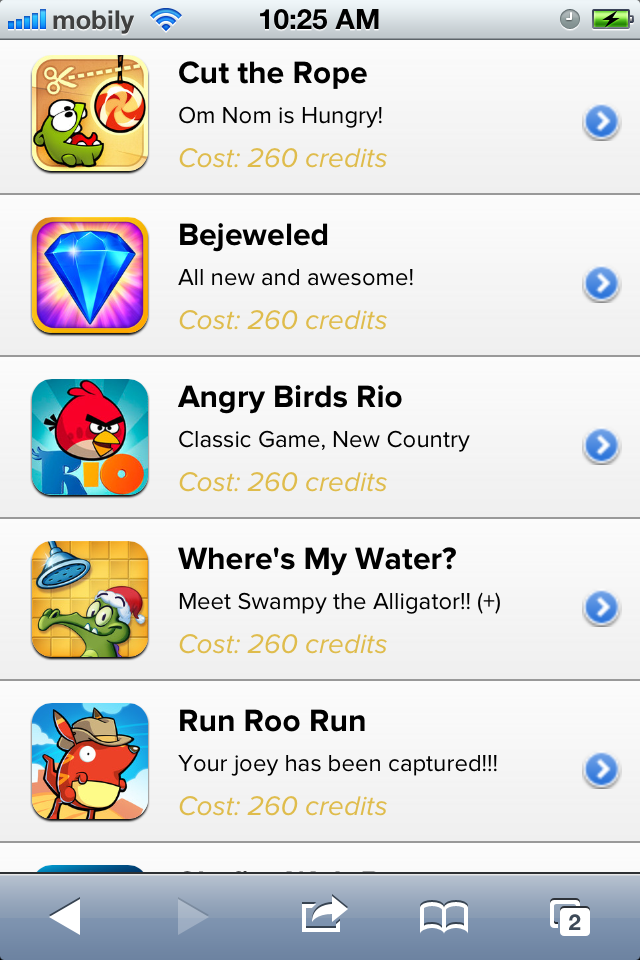Screen dimensions: 640x960
Task: Go back to the previous page in Safari
Action: (x=65, y=916)
